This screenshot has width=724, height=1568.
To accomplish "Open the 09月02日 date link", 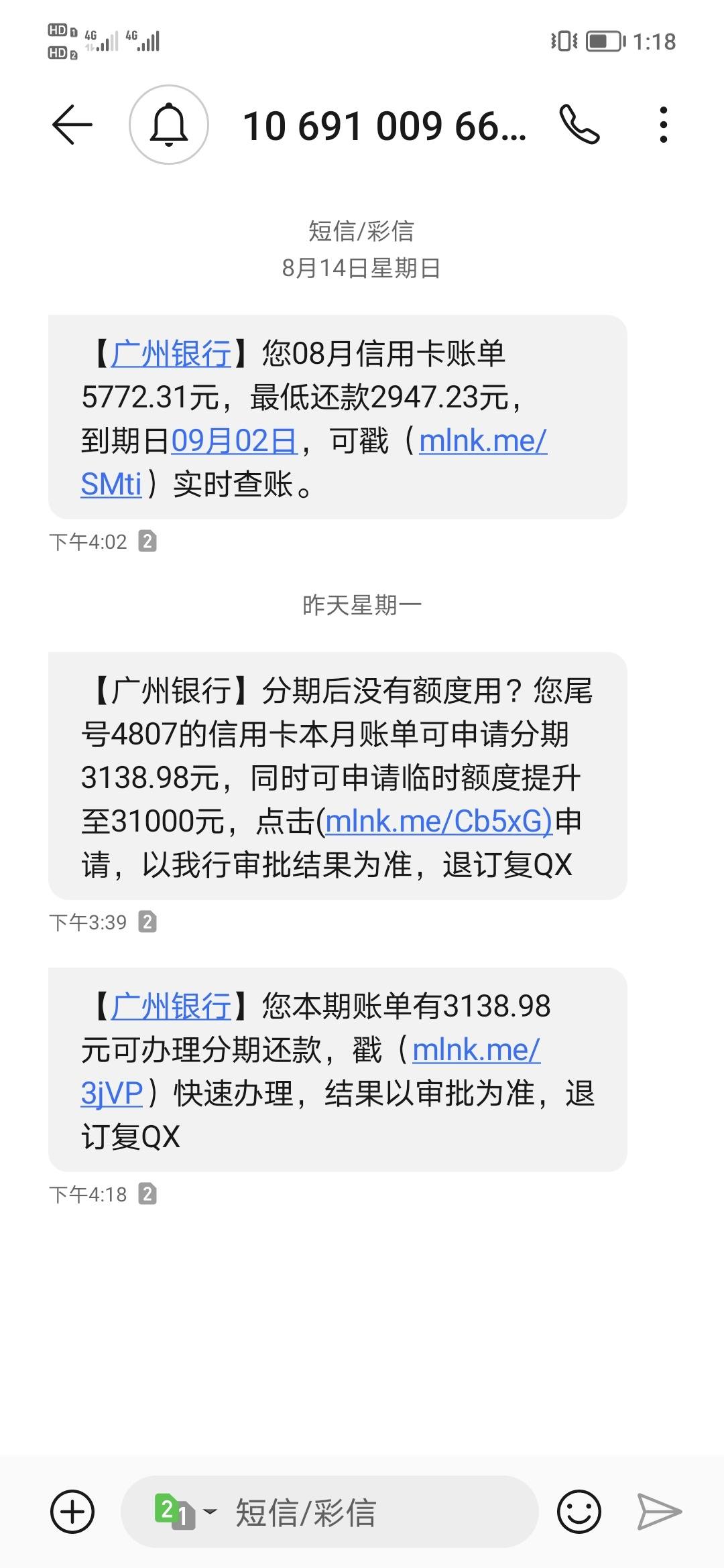I will tap(234, 441).
